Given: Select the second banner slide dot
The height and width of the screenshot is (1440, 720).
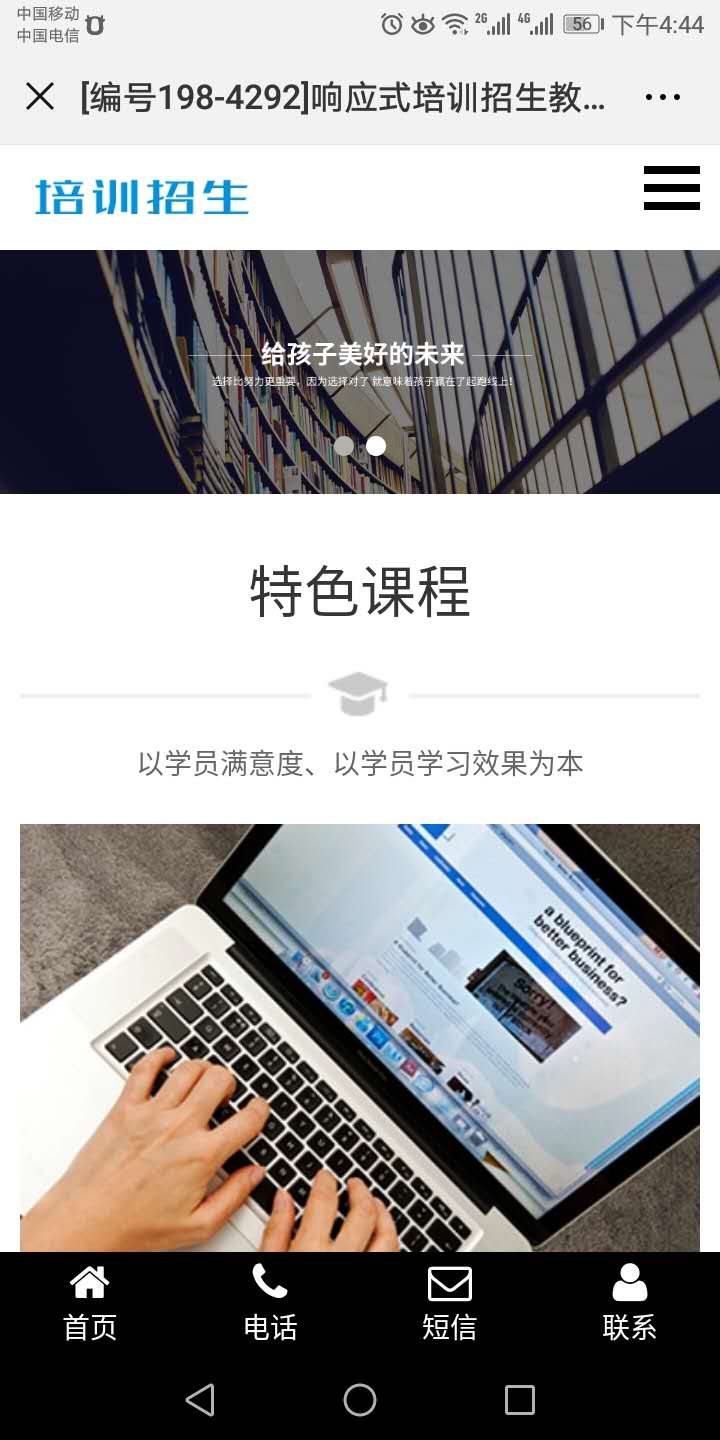Looking at the screenshot, I should [x=376, y=446].
